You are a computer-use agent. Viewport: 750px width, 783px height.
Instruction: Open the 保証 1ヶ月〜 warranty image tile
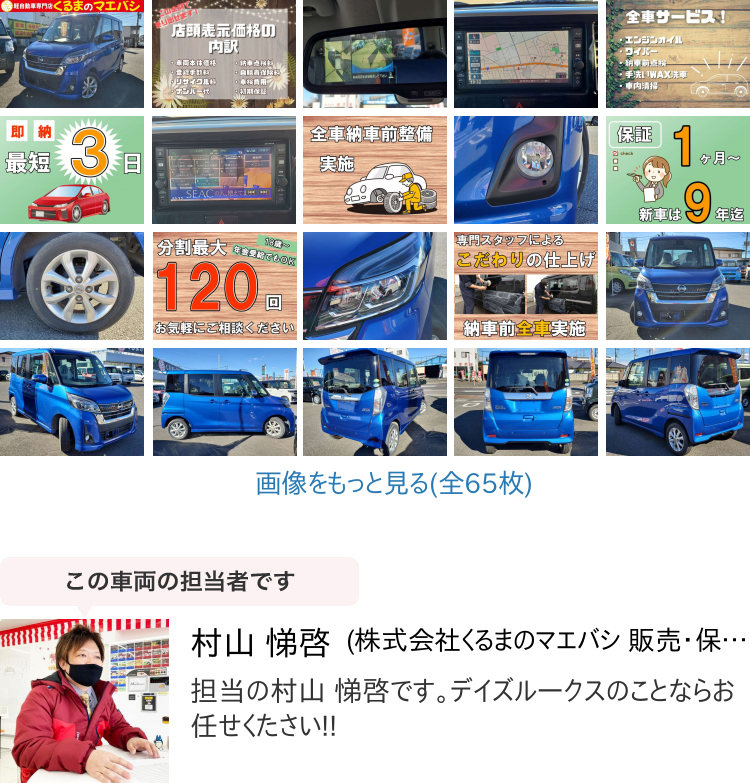(677, 170)
